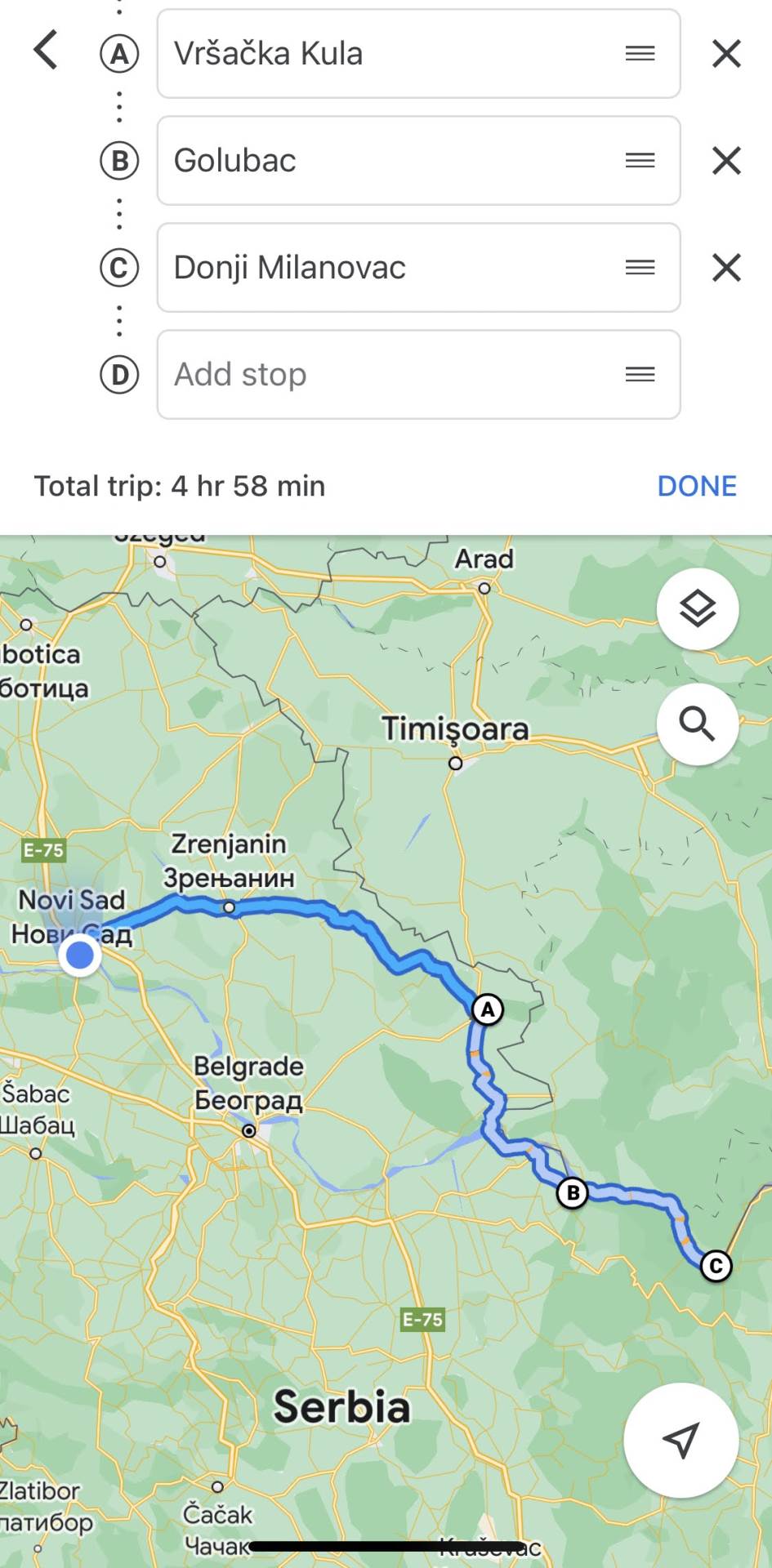Viewport: 772px width, 1568px height.
Task: Select waypoint marker A on the map
Action: (488, 1009)
